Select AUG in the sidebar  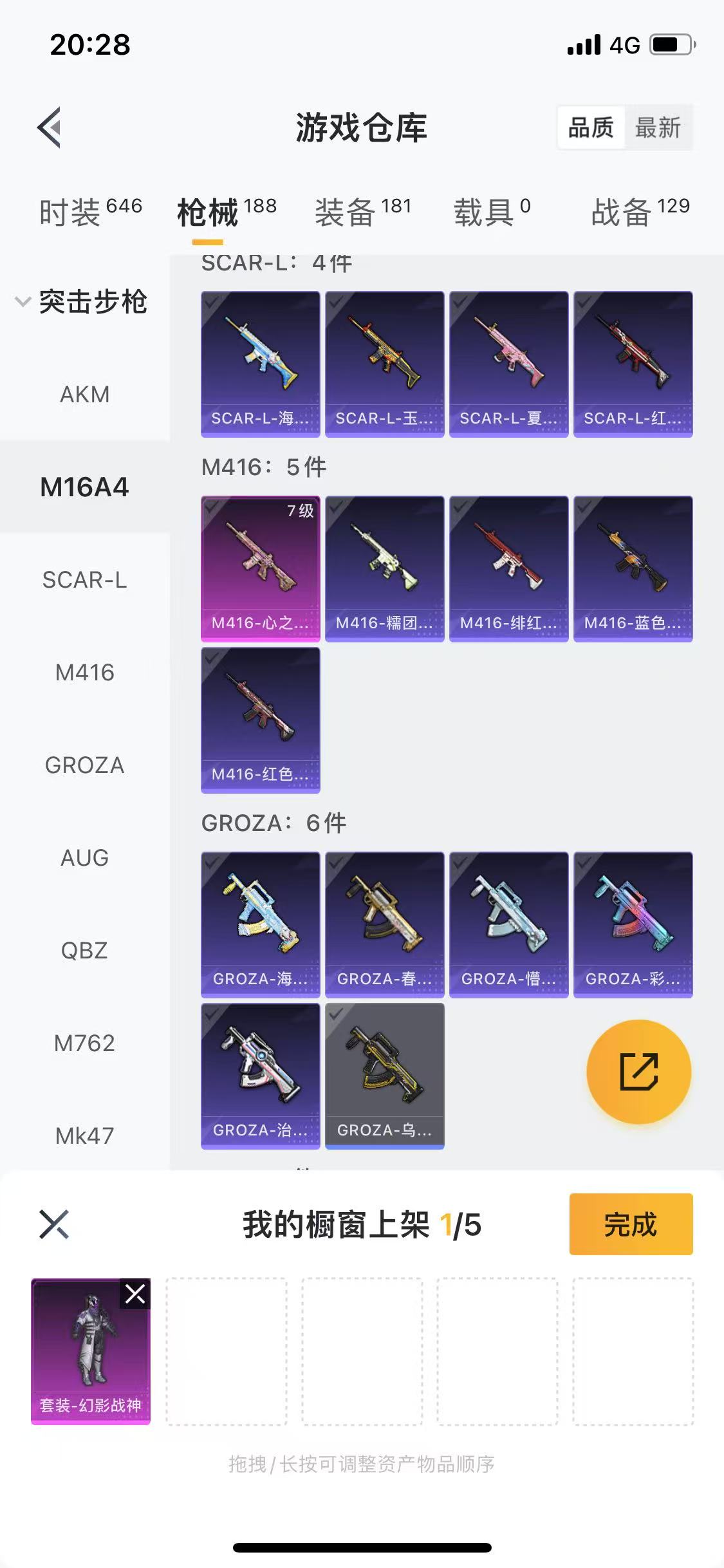85,857
